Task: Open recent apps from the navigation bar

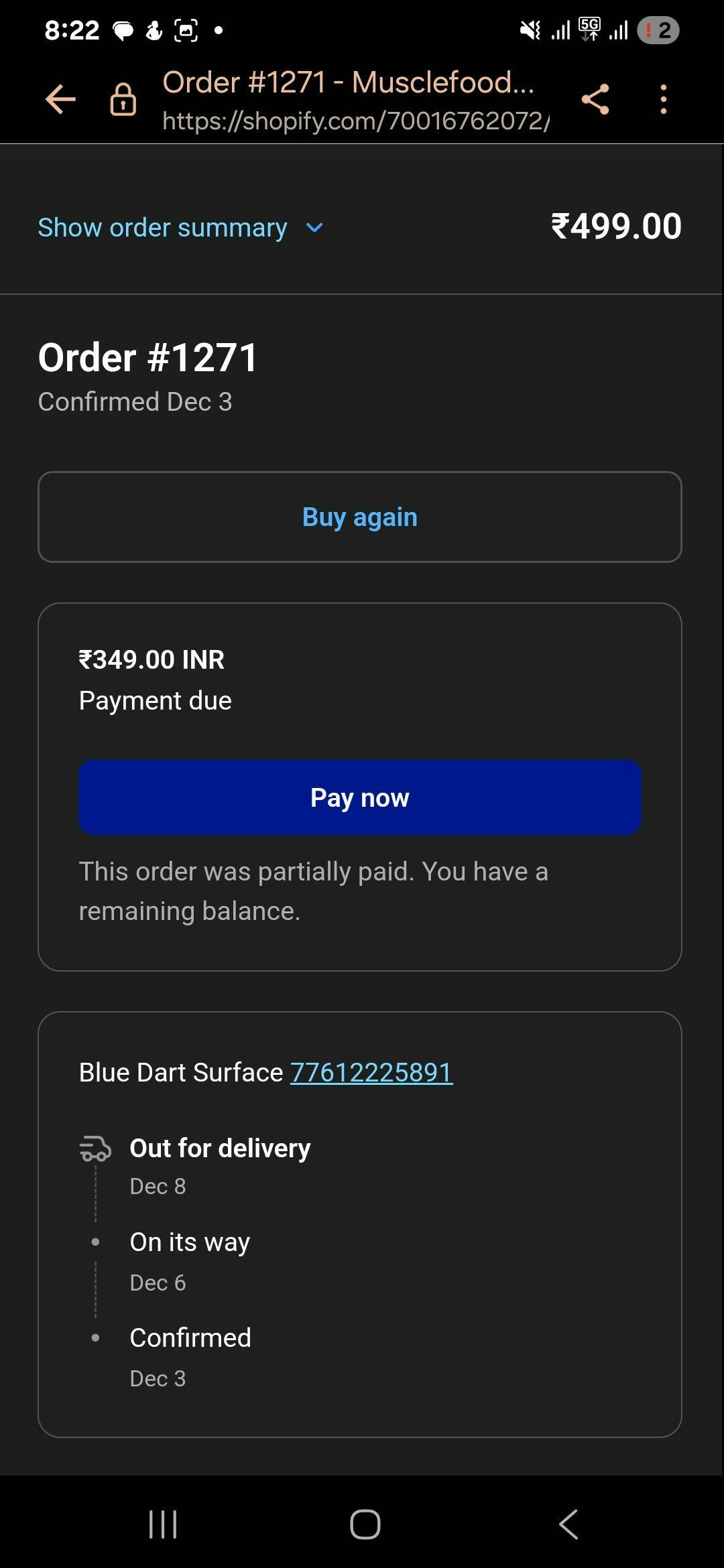Action: click(x=163, y=1524)
